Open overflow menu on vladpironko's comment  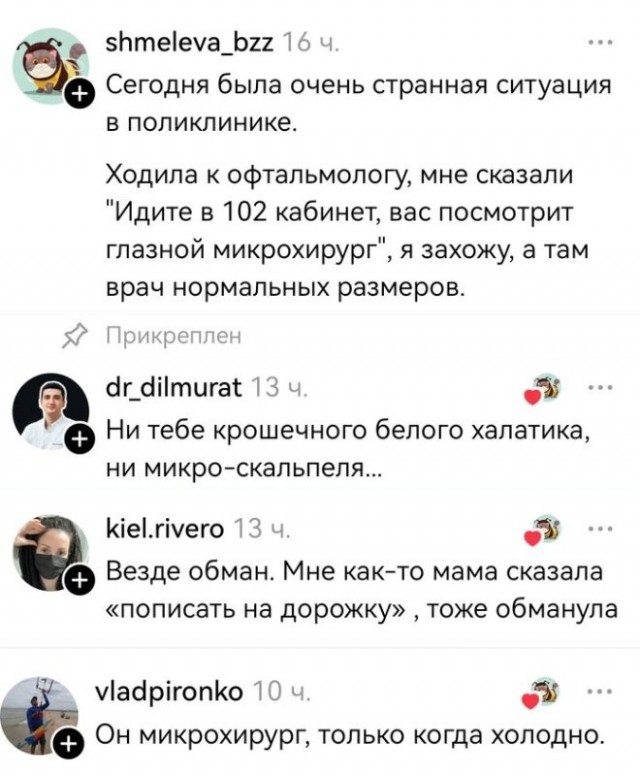[x=601, y=692]
